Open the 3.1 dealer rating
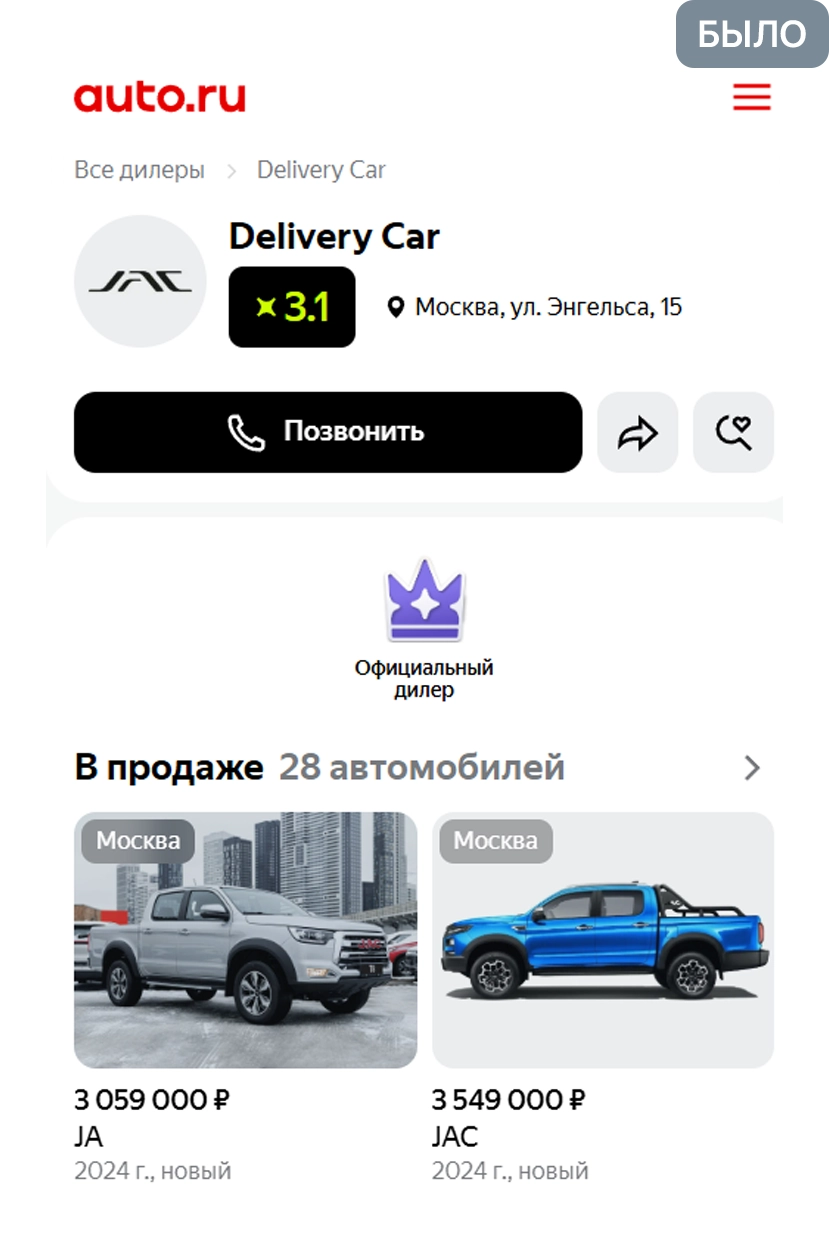The height and width of the screenshot is (1250, 829). pos(291,307)
